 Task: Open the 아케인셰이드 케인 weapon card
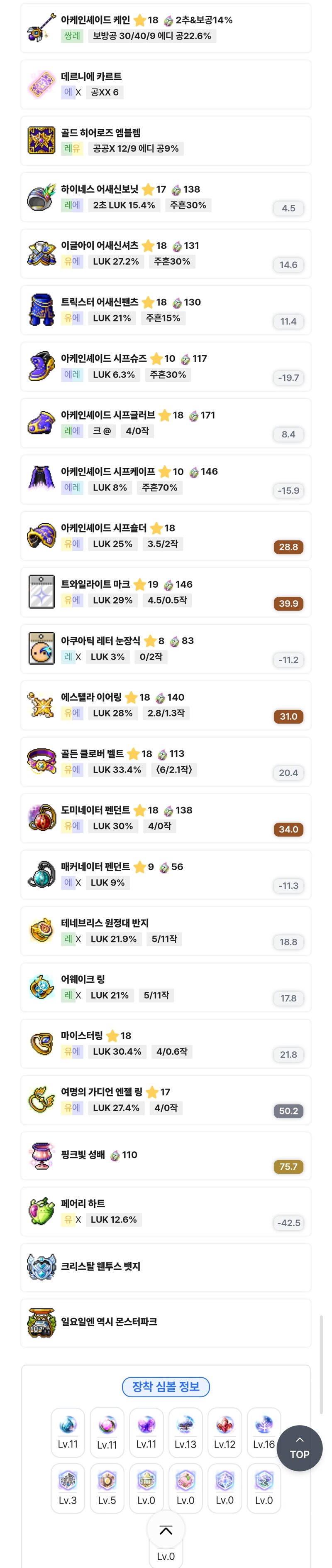(x=166, y=28)
